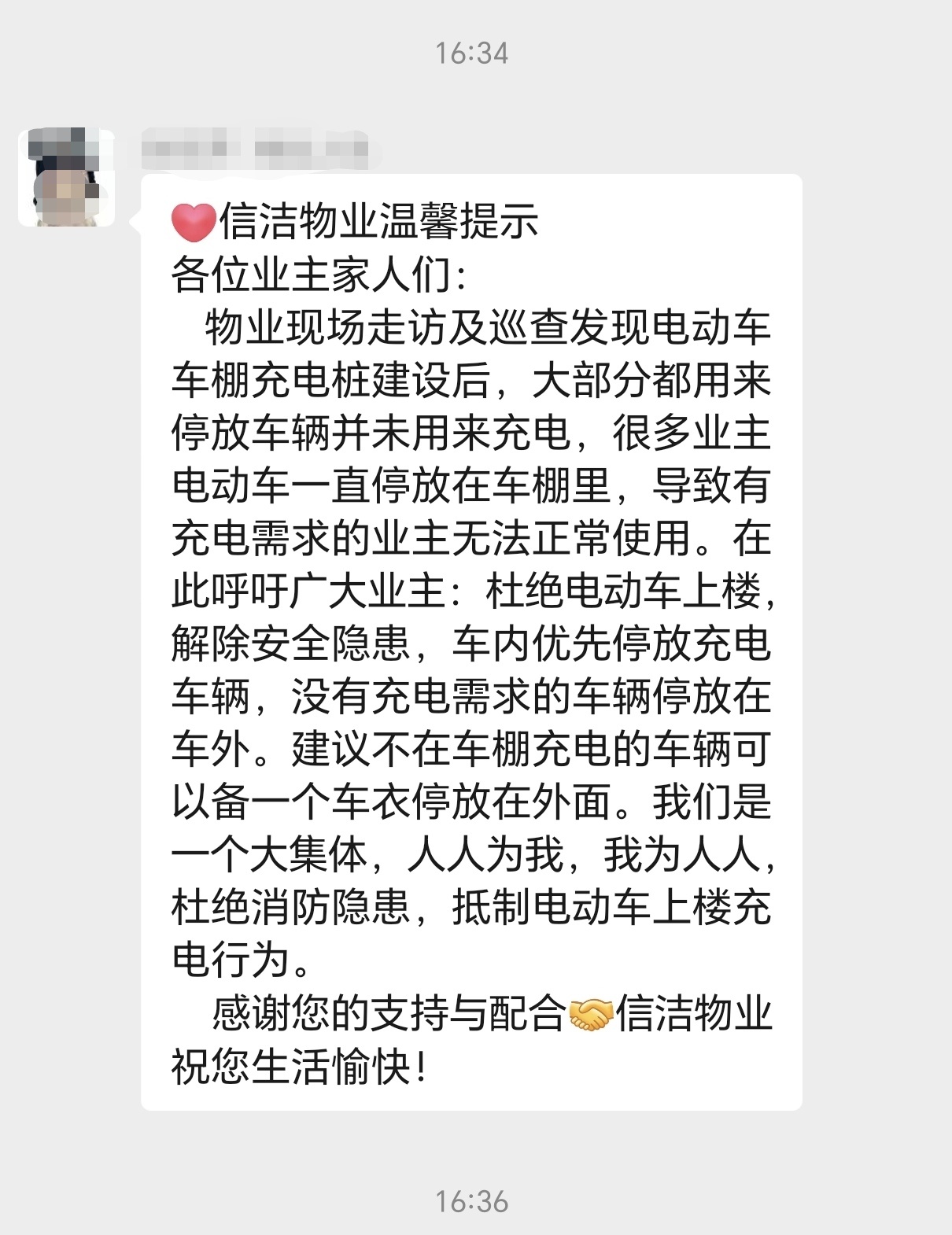Open the sender's blurred profile avatar
This screenshot has width=952, height=1235.
coord(66,178)
